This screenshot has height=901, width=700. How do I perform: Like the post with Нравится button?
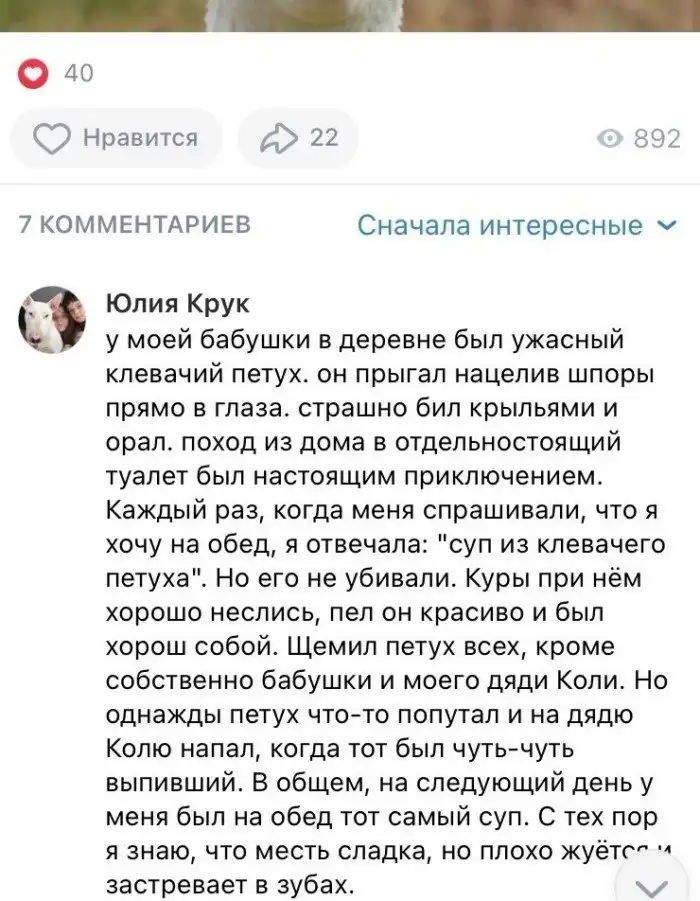pos(115,138)
